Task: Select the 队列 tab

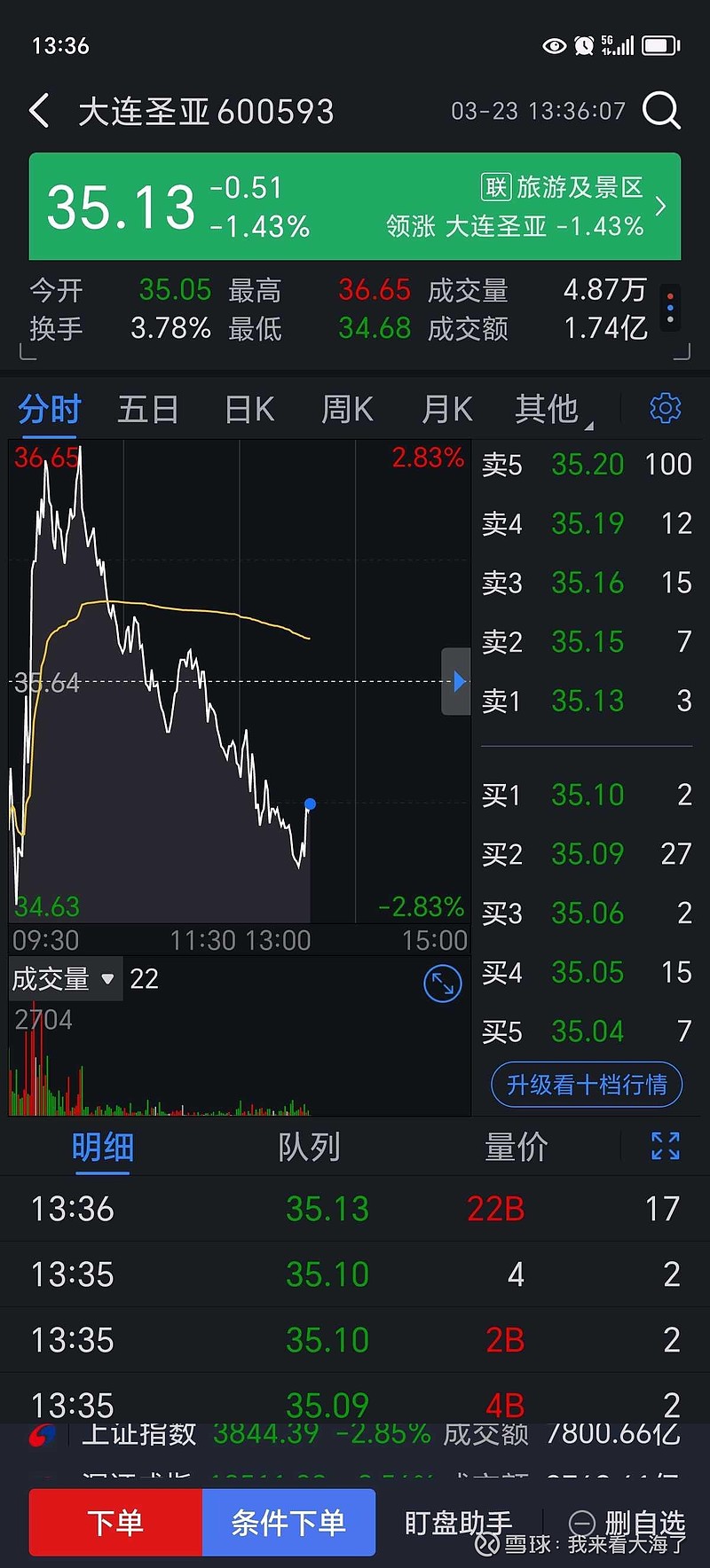Action: [310, 1147]
